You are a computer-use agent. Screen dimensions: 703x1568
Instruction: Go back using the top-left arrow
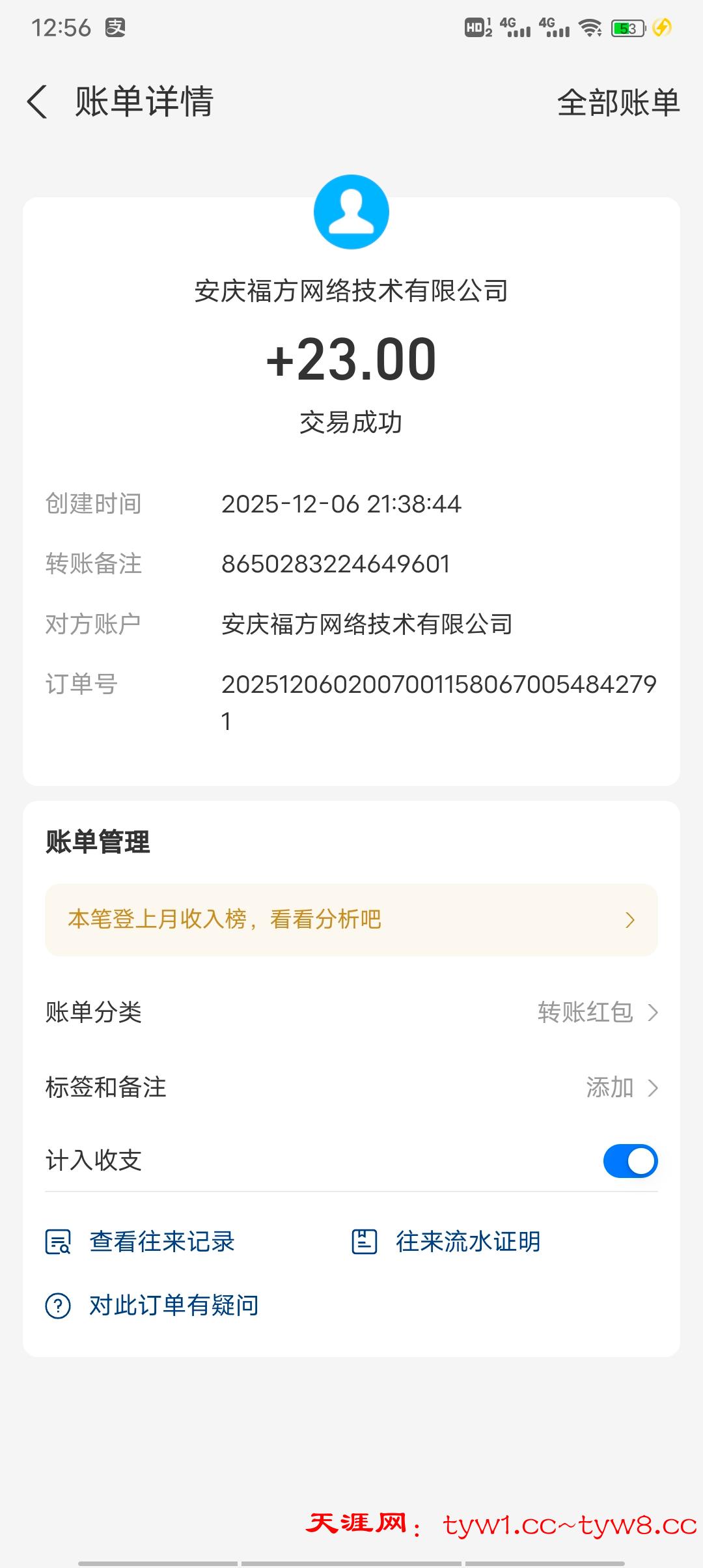(38, 102)
